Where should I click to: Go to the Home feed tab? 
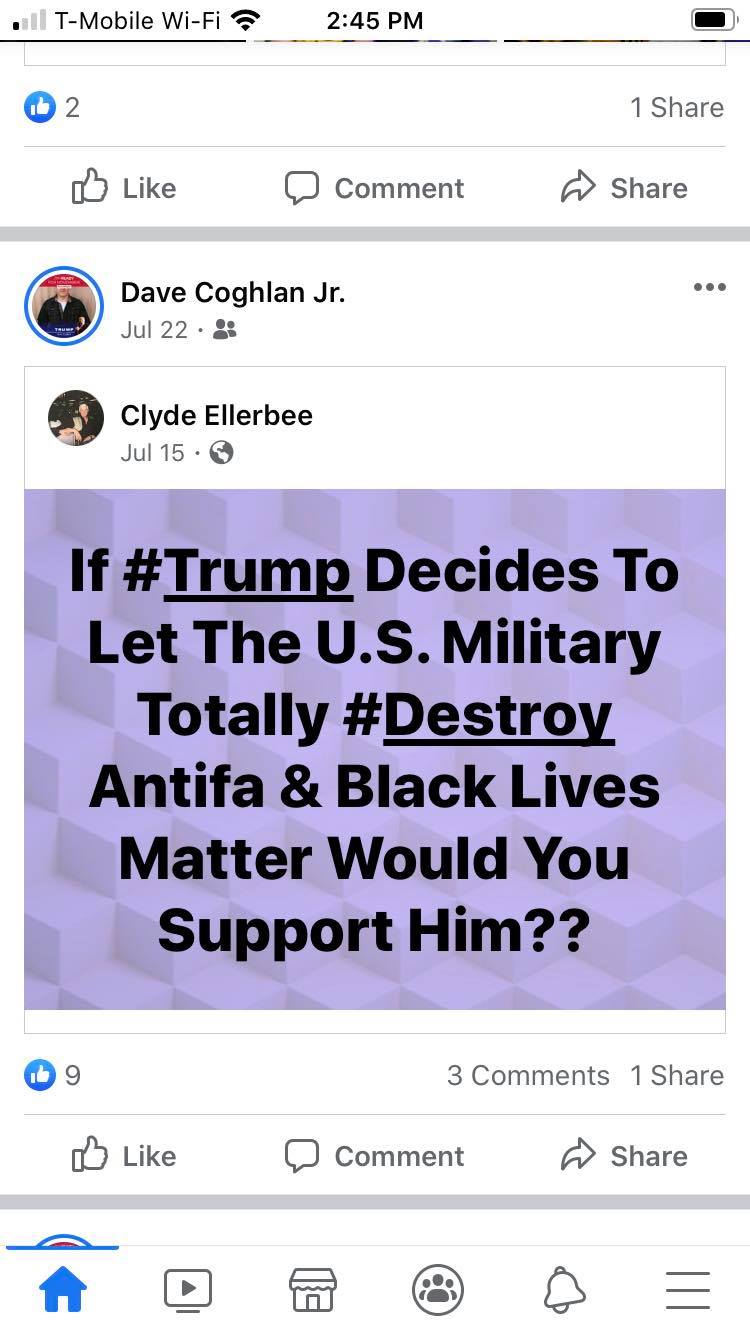click(62, 1289)
